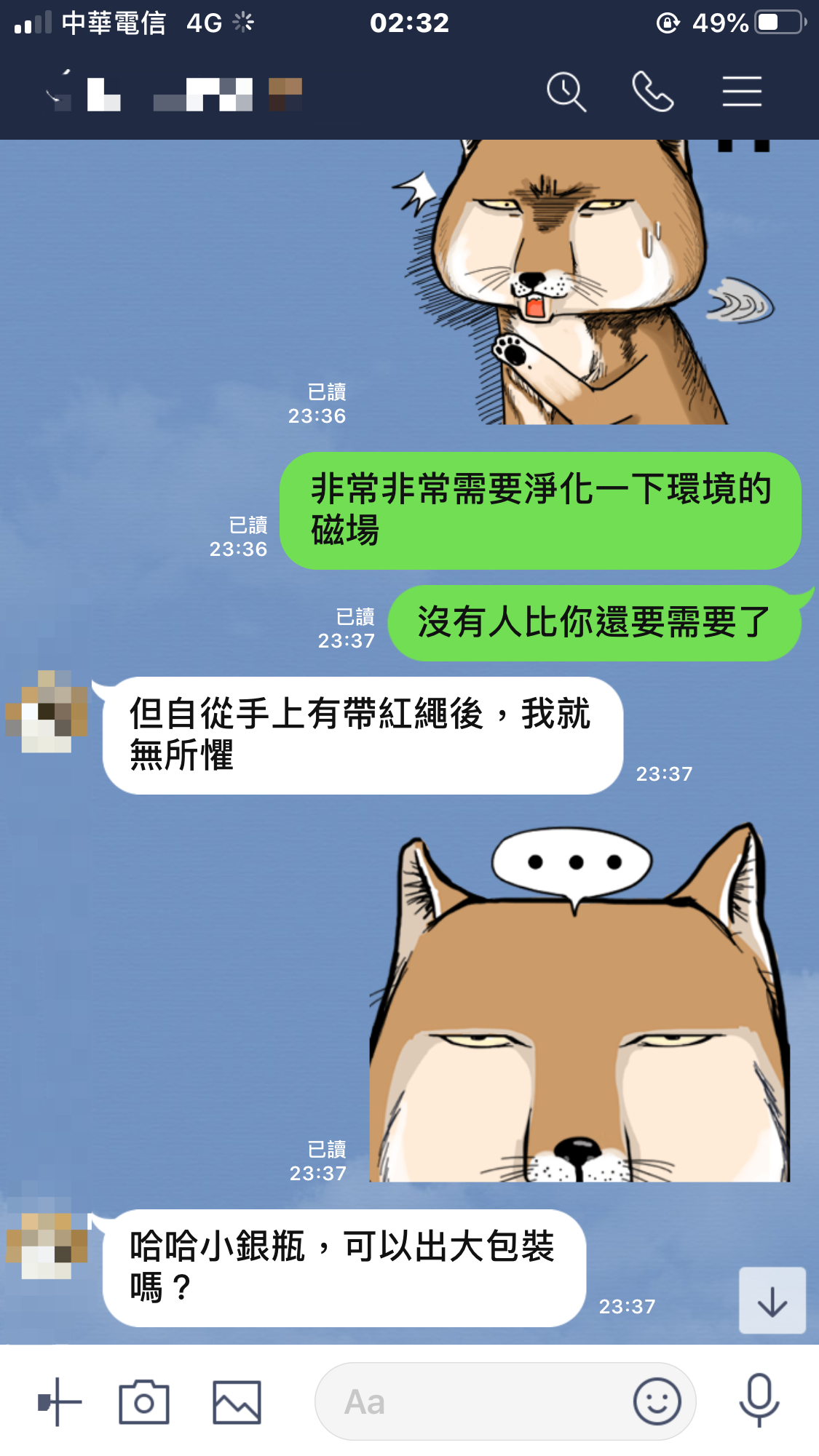Tap the sweating Shiba dog sticker

tap(575, 284)
